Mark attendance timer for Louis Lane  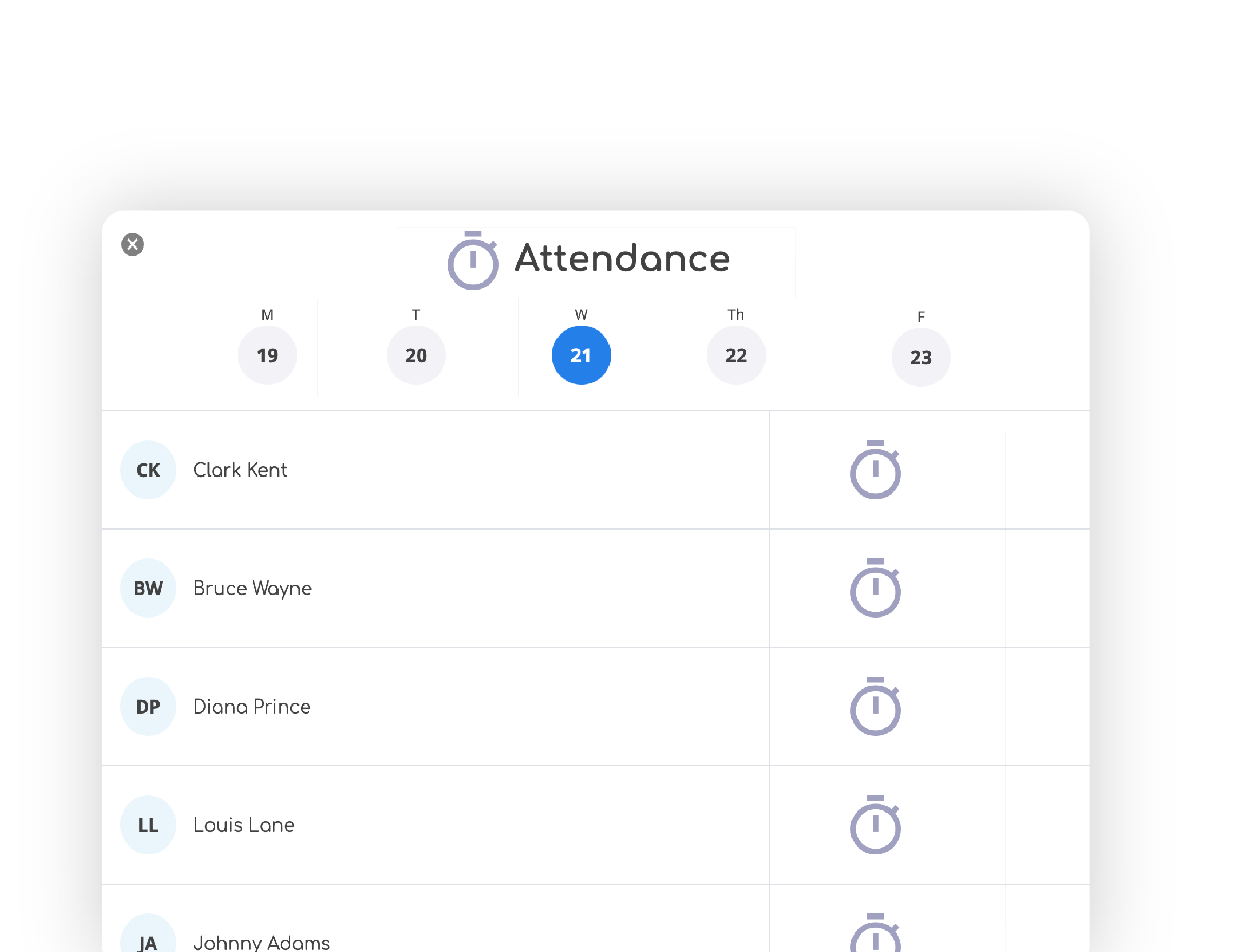click(875, 825)
